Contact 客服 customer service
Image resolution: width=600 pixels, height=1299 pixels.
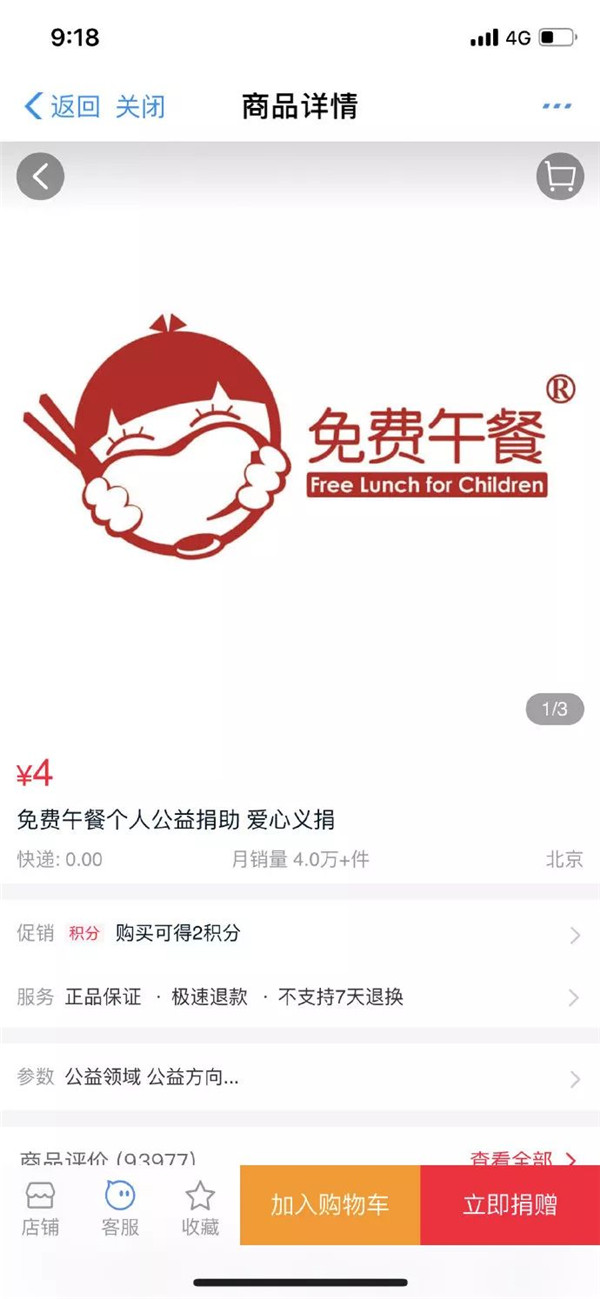(120, 1207)
